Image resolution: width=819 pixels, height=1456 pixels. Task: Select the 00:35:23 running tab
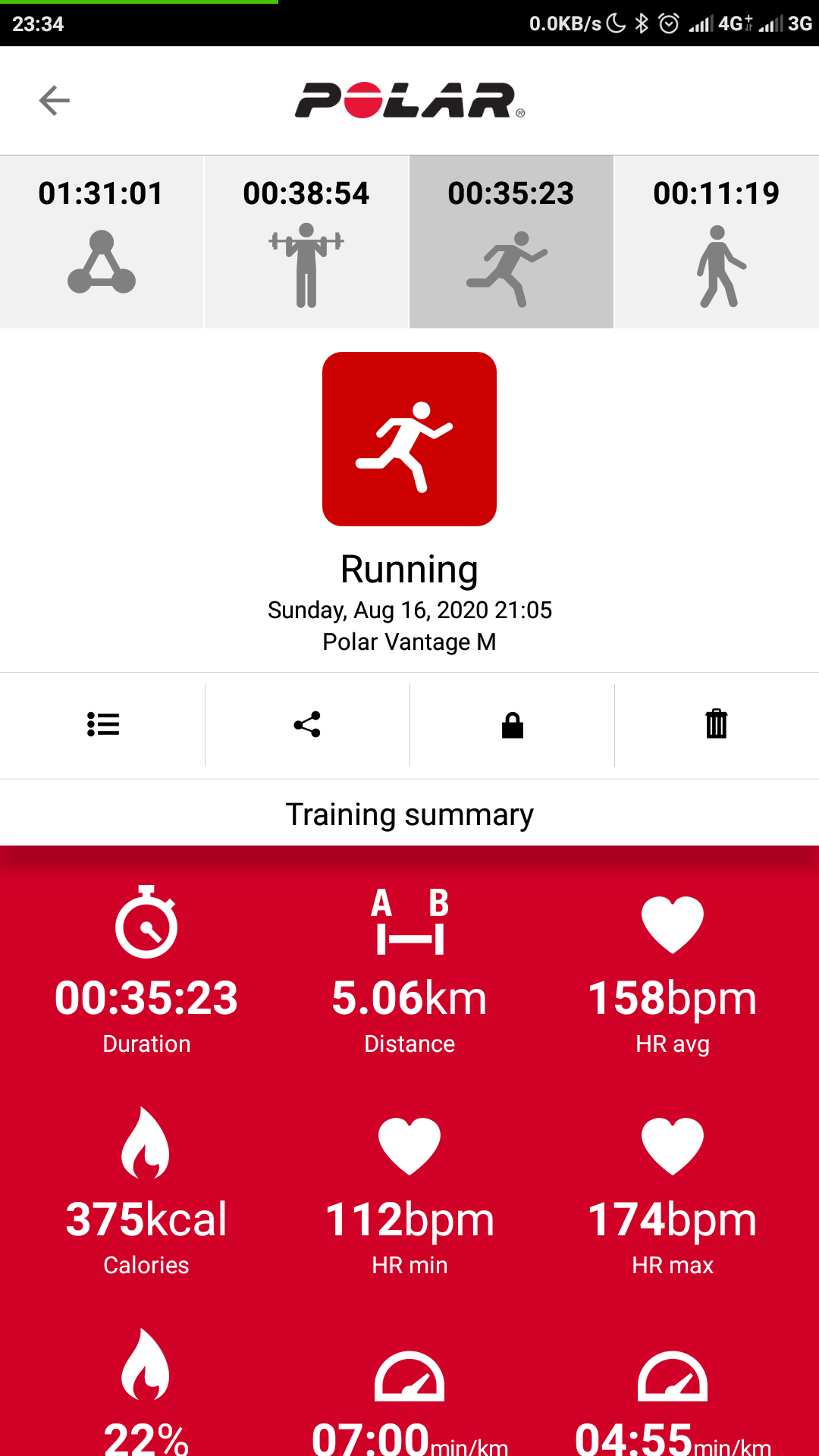point(511,242)
